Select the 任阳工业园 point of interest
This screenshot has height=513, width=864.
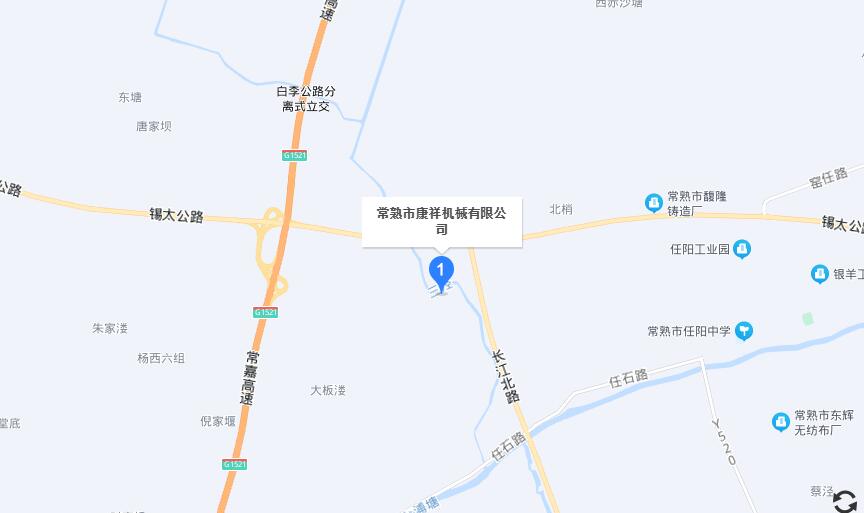click(x=742, y=249)
